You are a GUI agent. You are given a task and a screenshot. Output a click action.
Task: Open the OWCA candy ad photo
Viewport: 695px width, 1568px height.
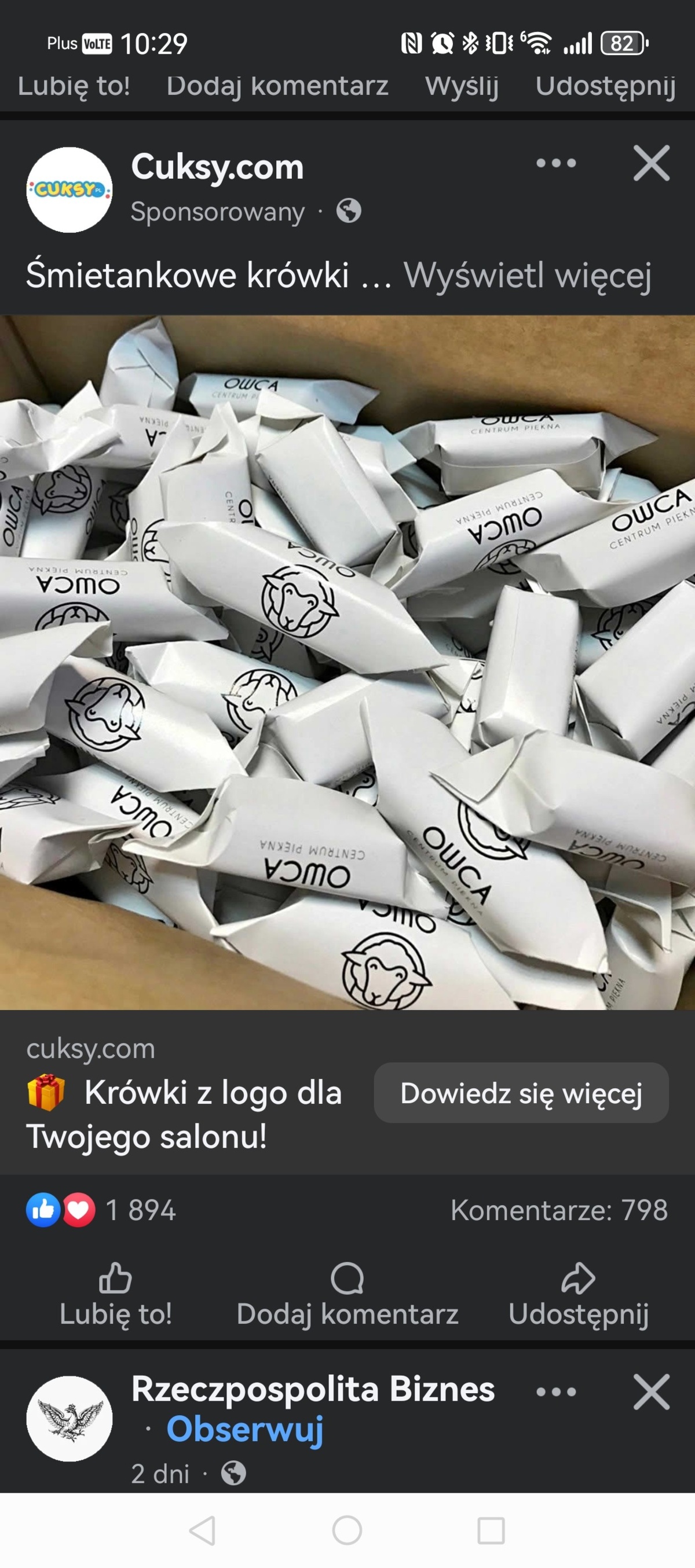pyautogui.click(x=347, y=662)
